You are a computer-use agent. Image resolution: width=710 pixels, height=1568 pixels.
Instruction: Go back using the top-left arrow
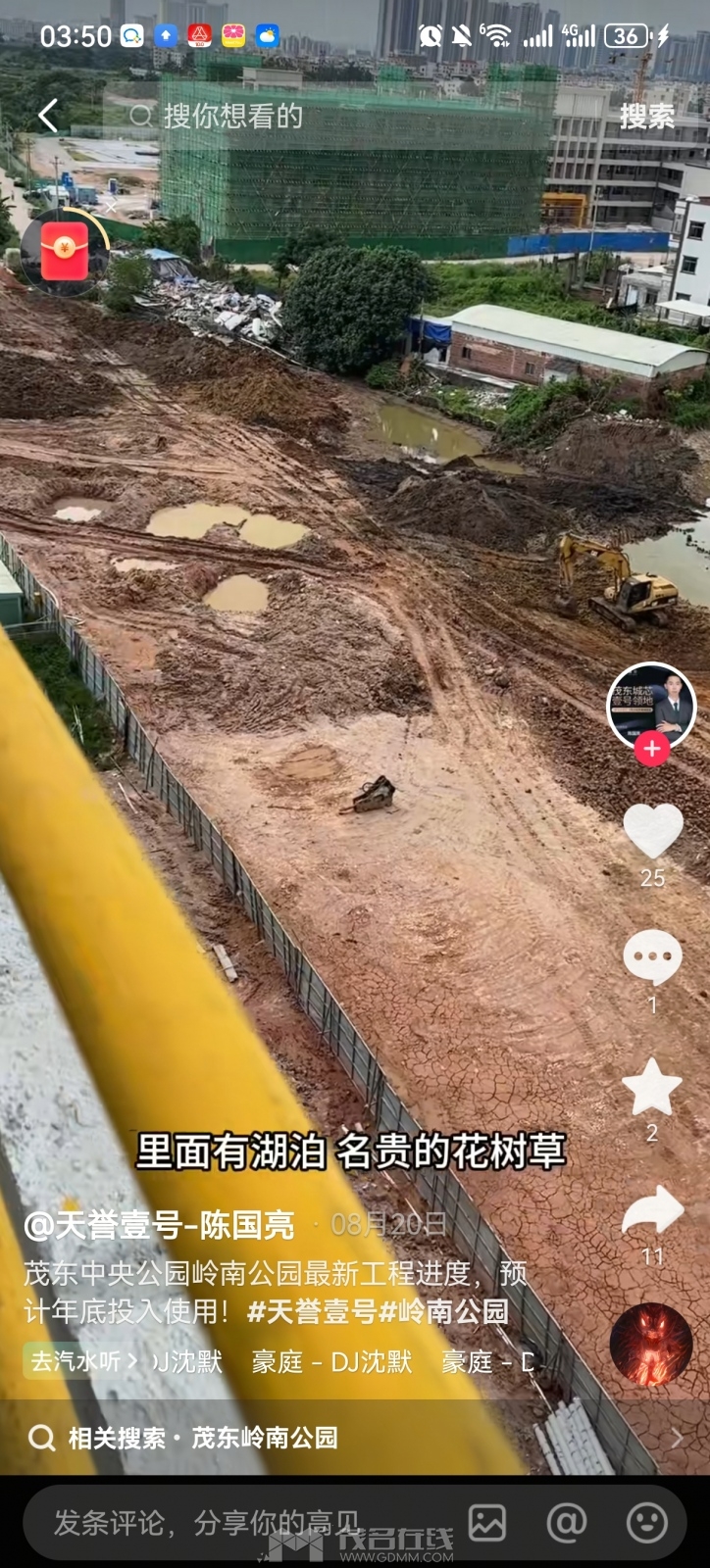coord(48,116)
